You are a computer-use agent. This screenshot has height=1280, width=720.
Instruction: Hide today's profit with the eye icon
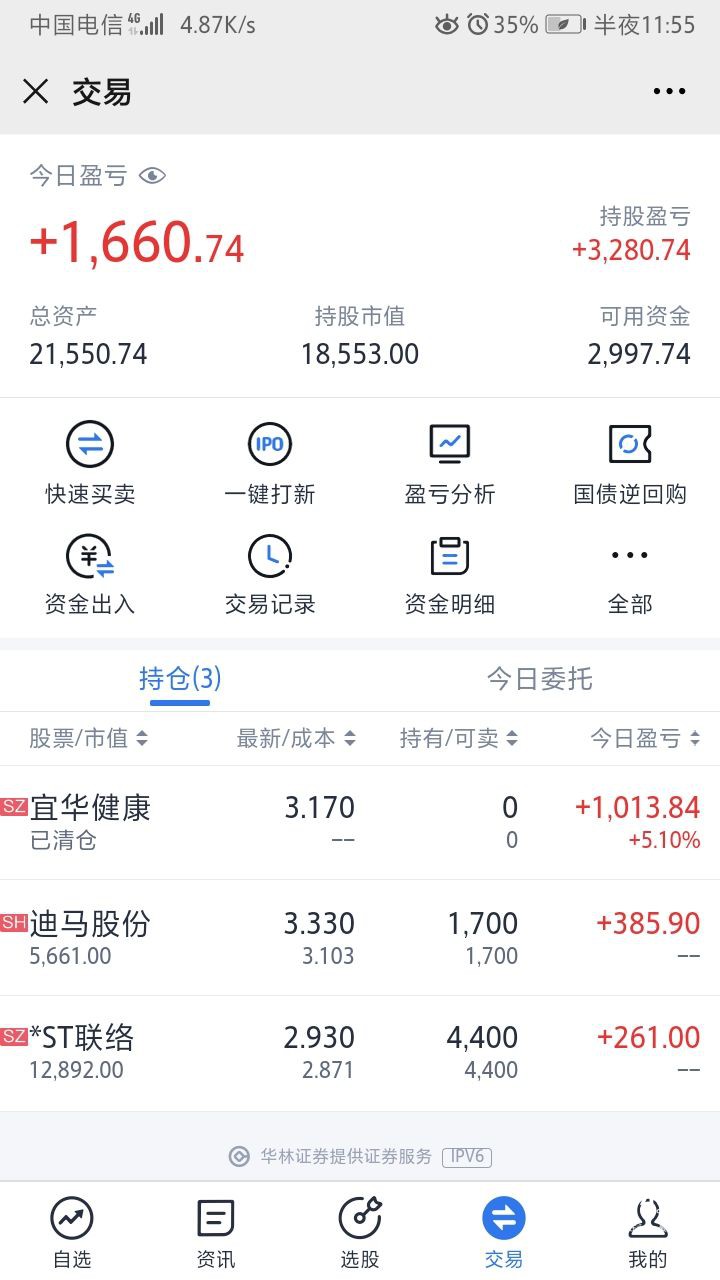152,177
